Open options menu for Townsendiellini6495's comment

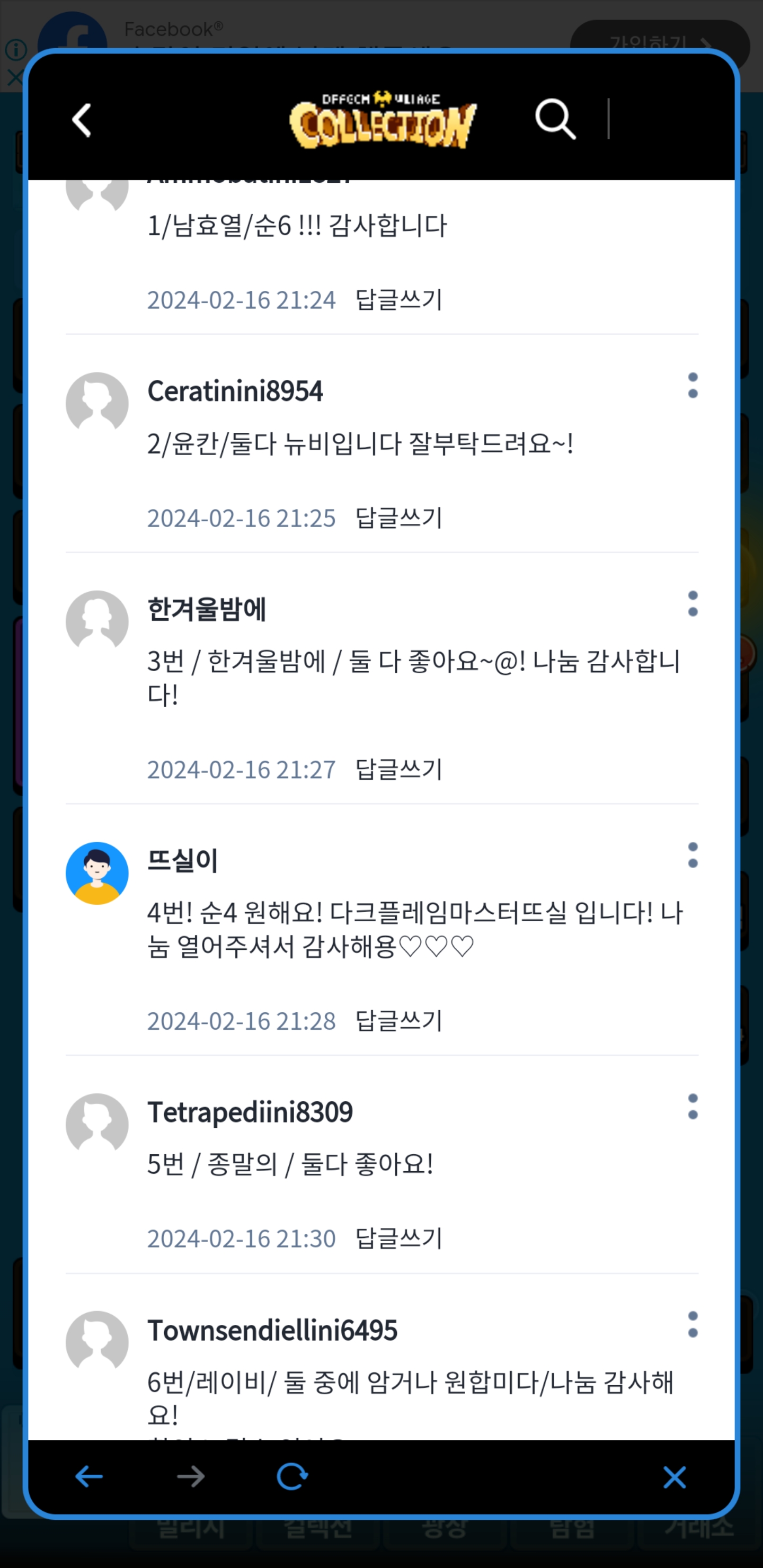tap(693, 1324)
